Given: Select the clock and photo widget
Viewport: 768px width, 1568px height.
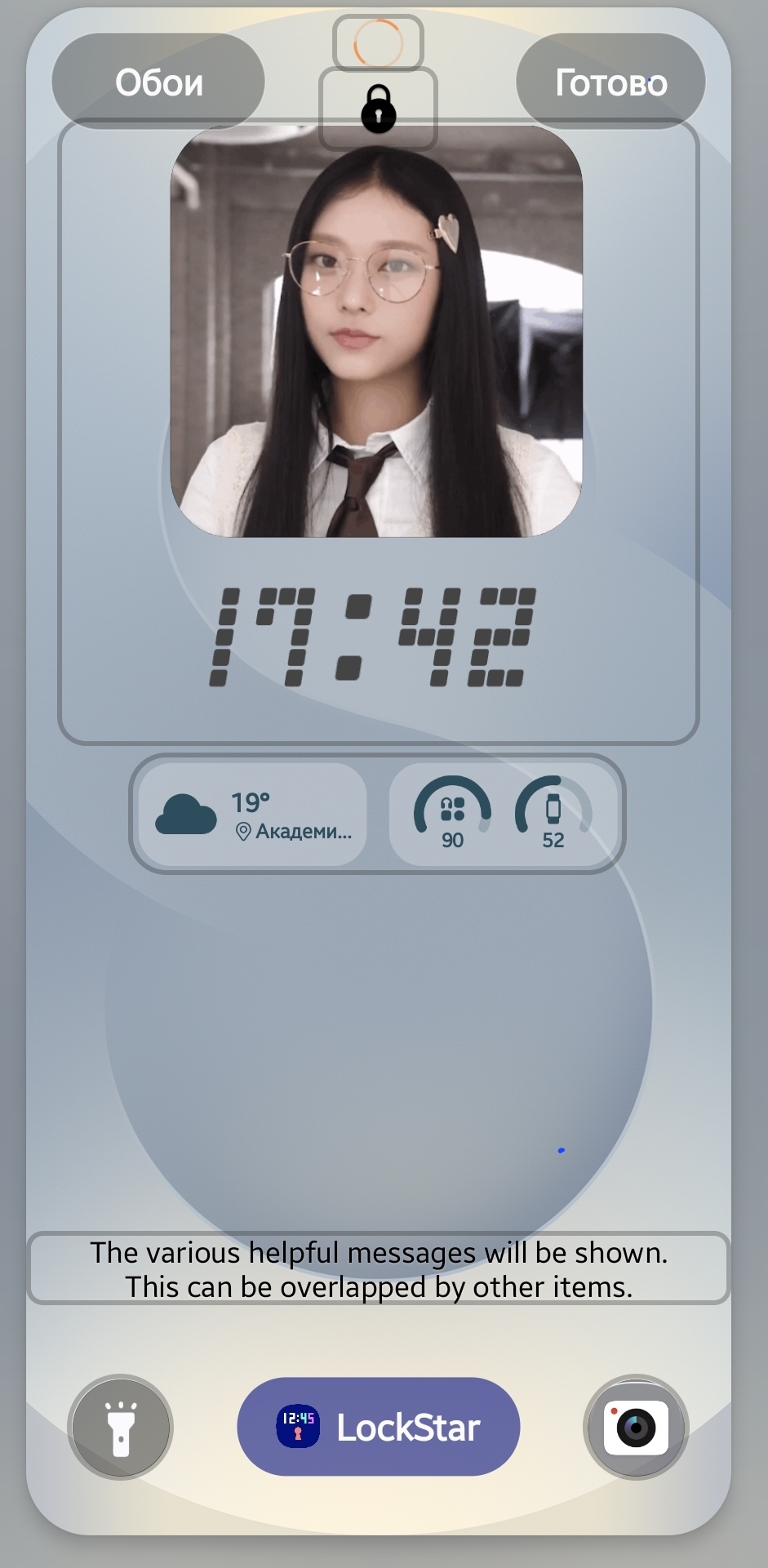Looking at the screenshot, I should (x=379, y=432).
